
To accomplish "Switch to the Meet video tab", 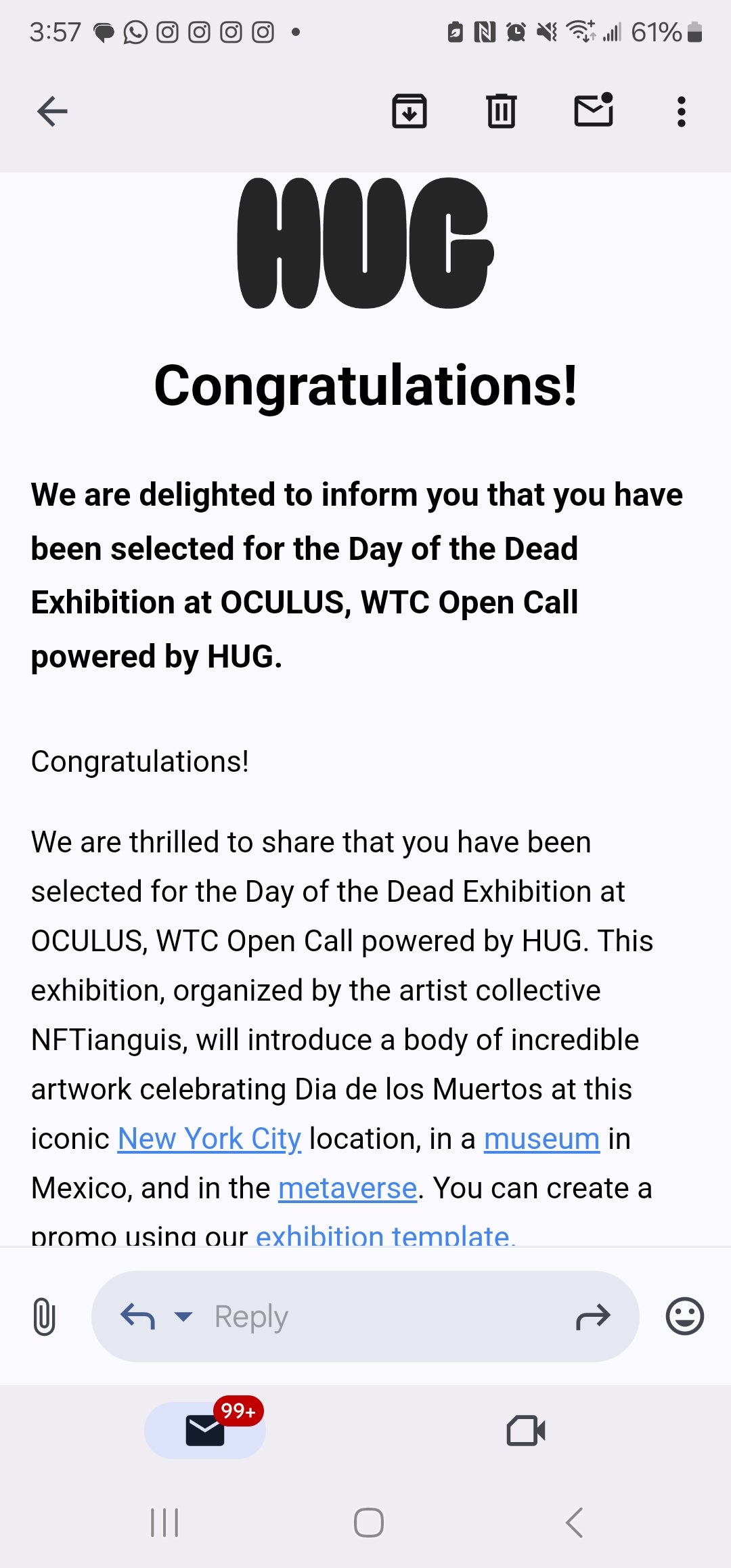I will pos(526,1430).
